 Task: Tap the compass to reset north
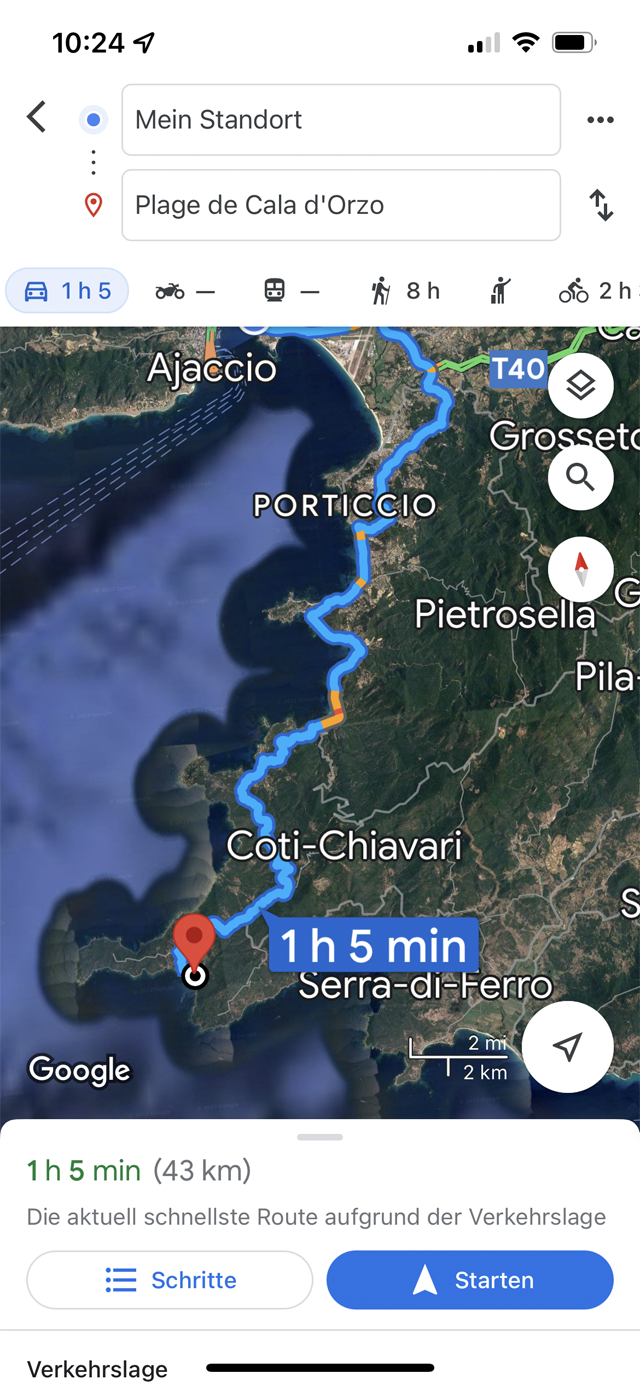click(x=581, y=570)
